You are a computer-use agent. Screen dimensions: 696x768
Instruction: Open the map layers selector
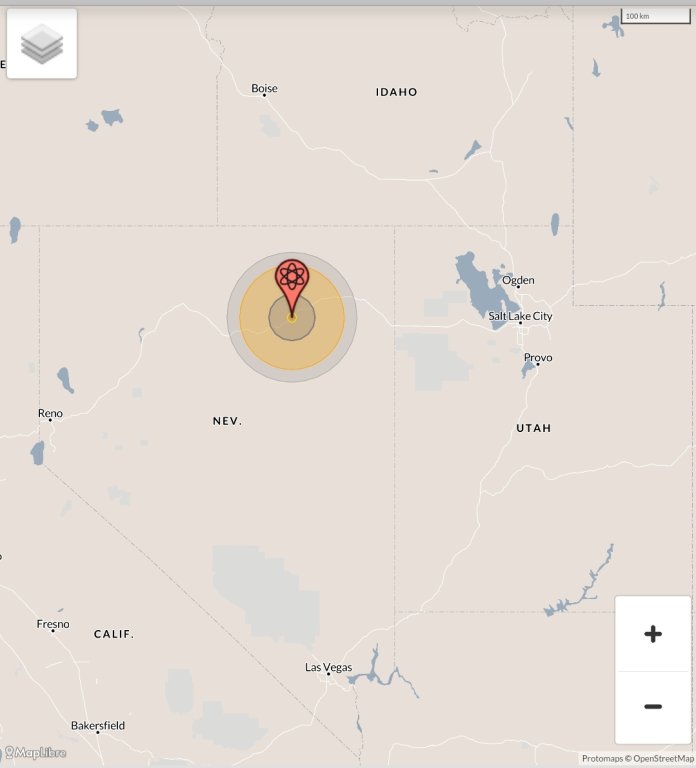pos(42,44)
